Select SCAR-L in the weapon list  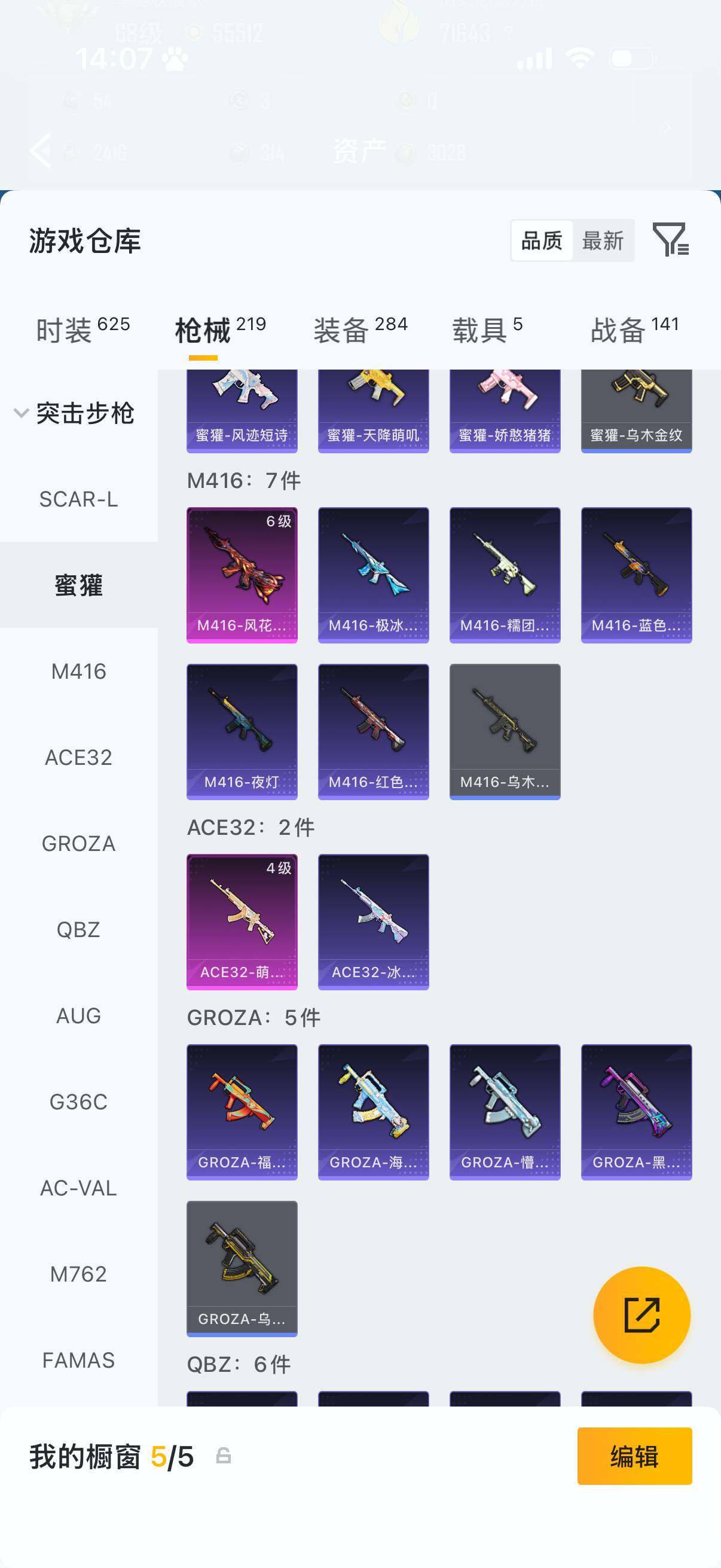pyautogui.click(x=78, y=499)
